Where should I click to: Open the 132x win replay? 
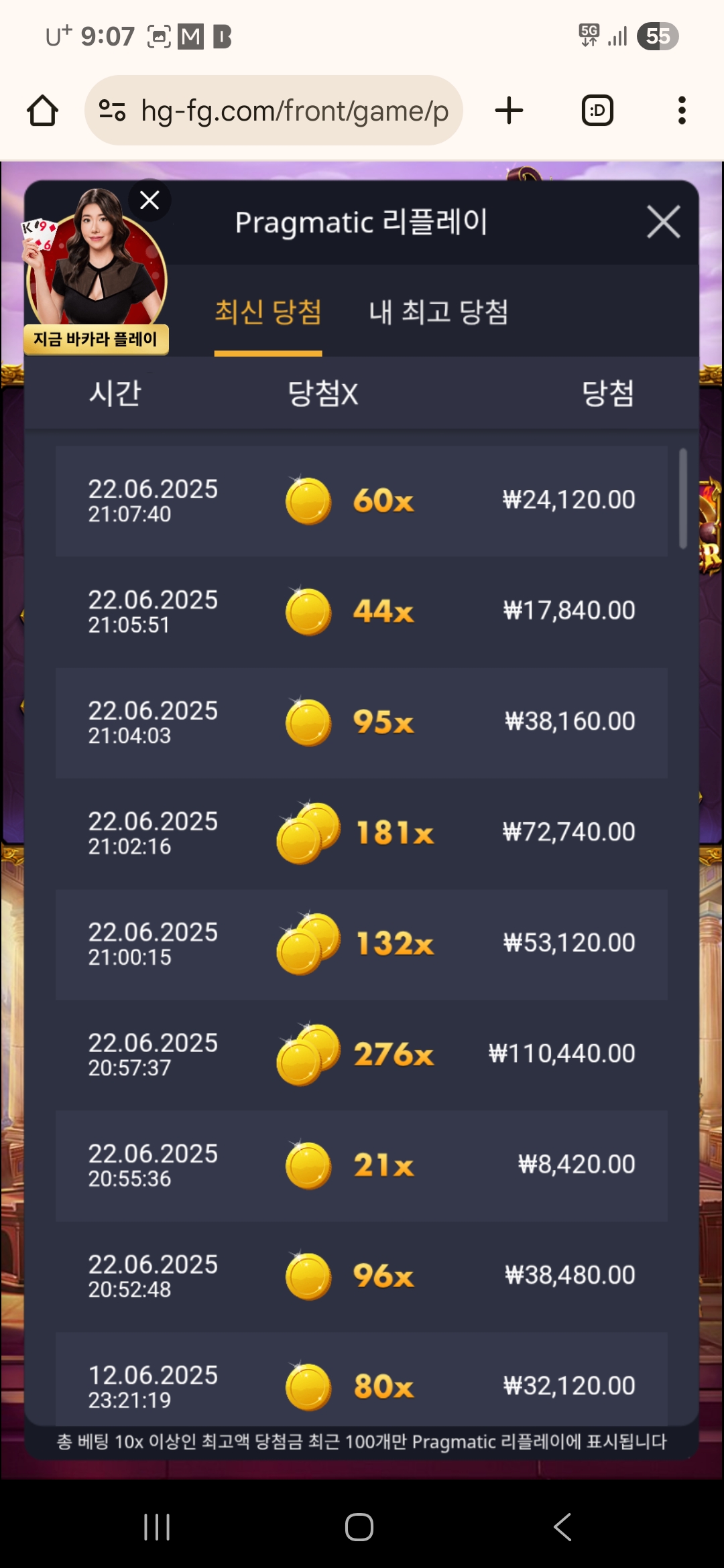361,943
